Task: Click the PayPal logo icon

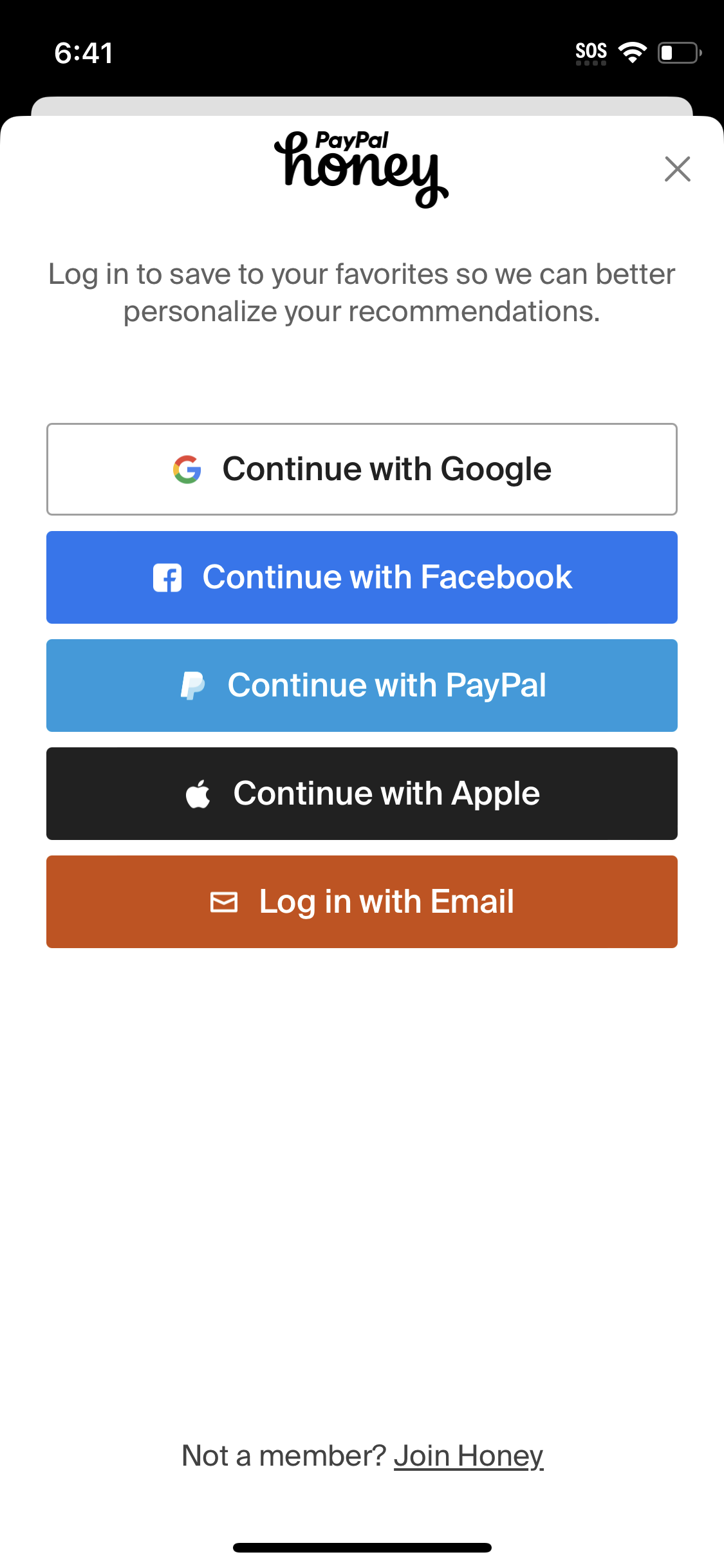Action: pos(193,684)
